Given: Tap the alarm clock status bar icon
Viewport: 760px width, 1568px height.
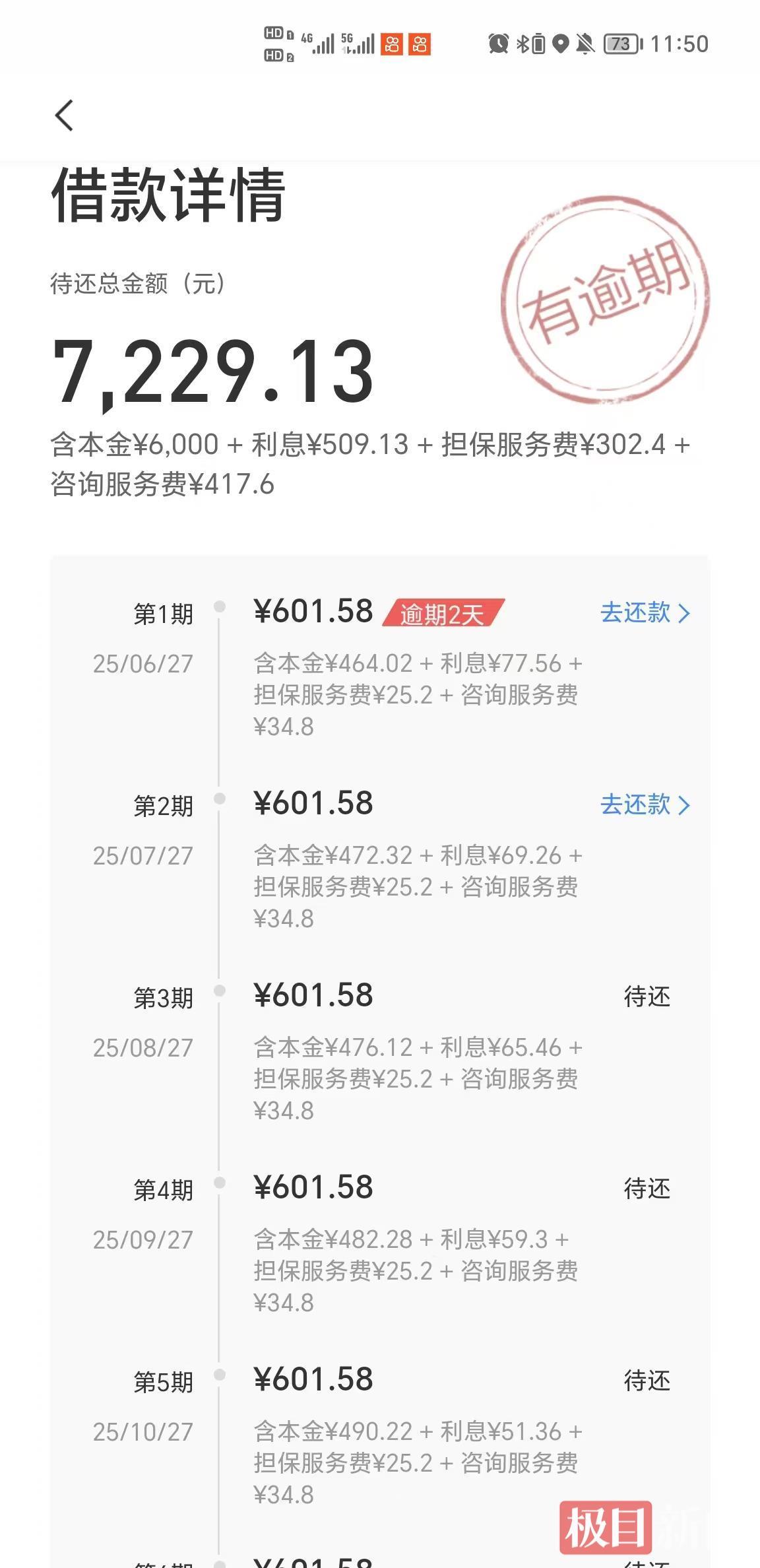Looking at the screenshot, I should pyautogui.click(x=499, y=44).
